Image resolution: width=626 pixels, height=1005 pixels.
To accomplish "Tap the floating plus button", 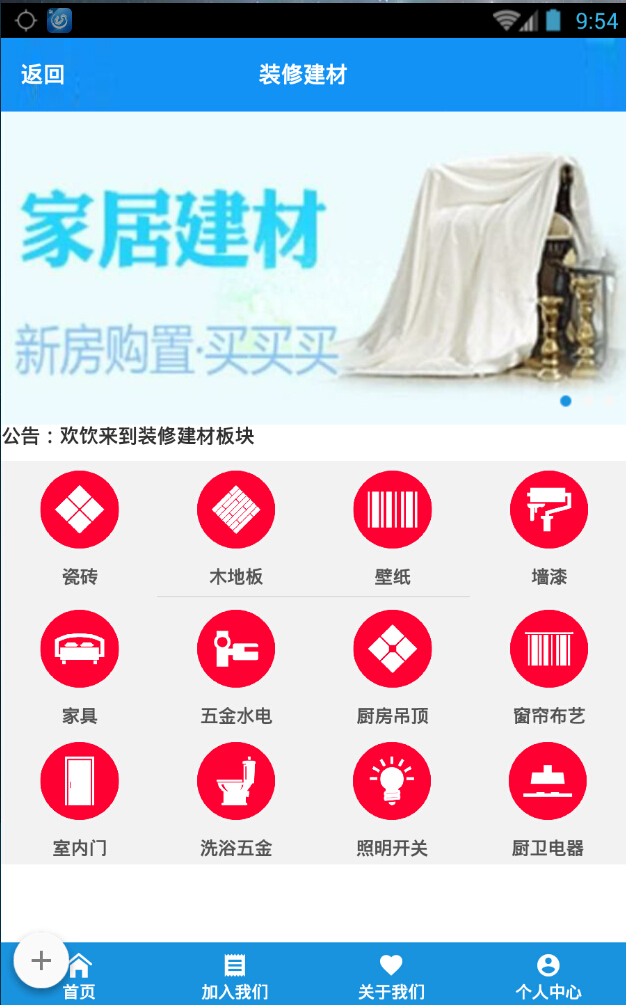I will tap(41, 961).
